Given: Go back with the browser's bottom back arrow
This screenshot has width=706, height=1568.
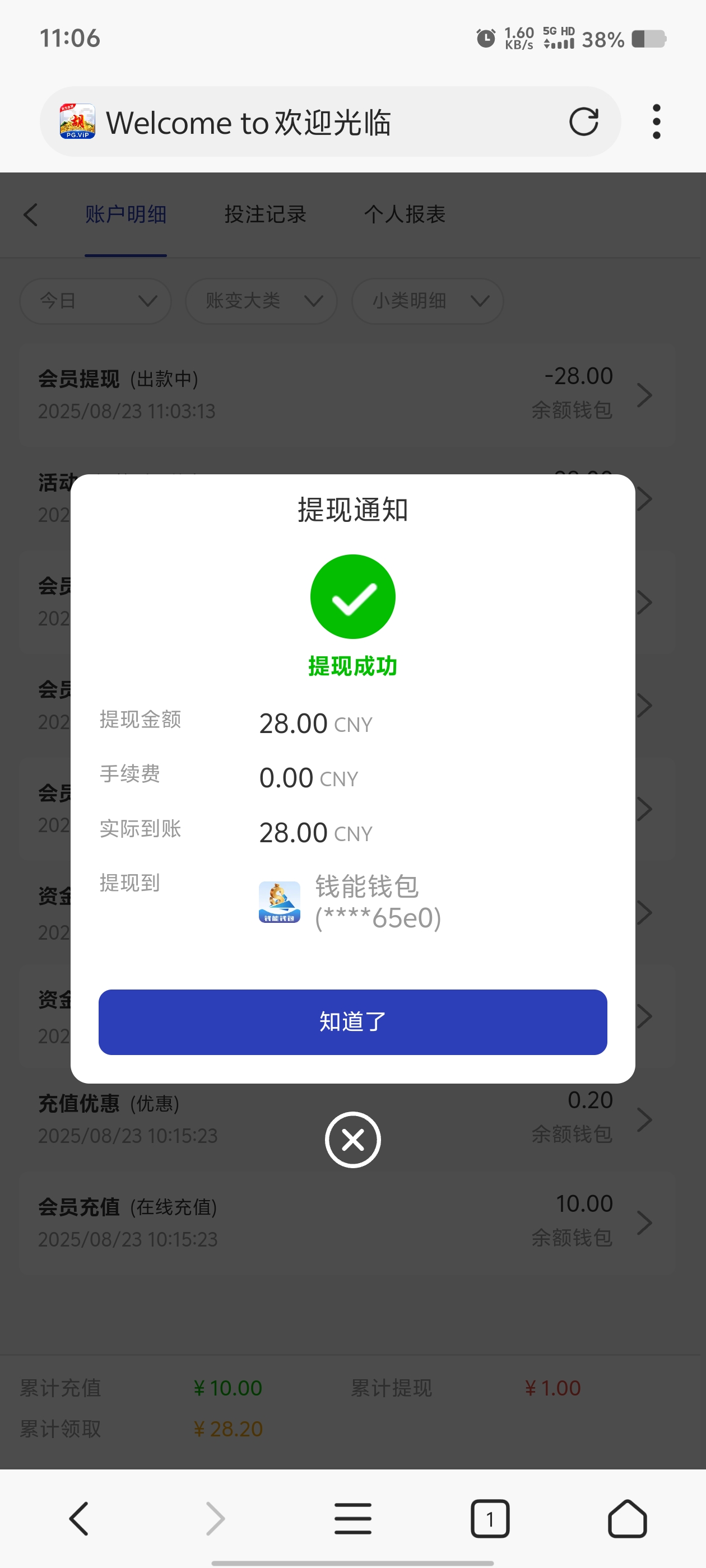Looking at the screenshot, I should [78, 1518].
